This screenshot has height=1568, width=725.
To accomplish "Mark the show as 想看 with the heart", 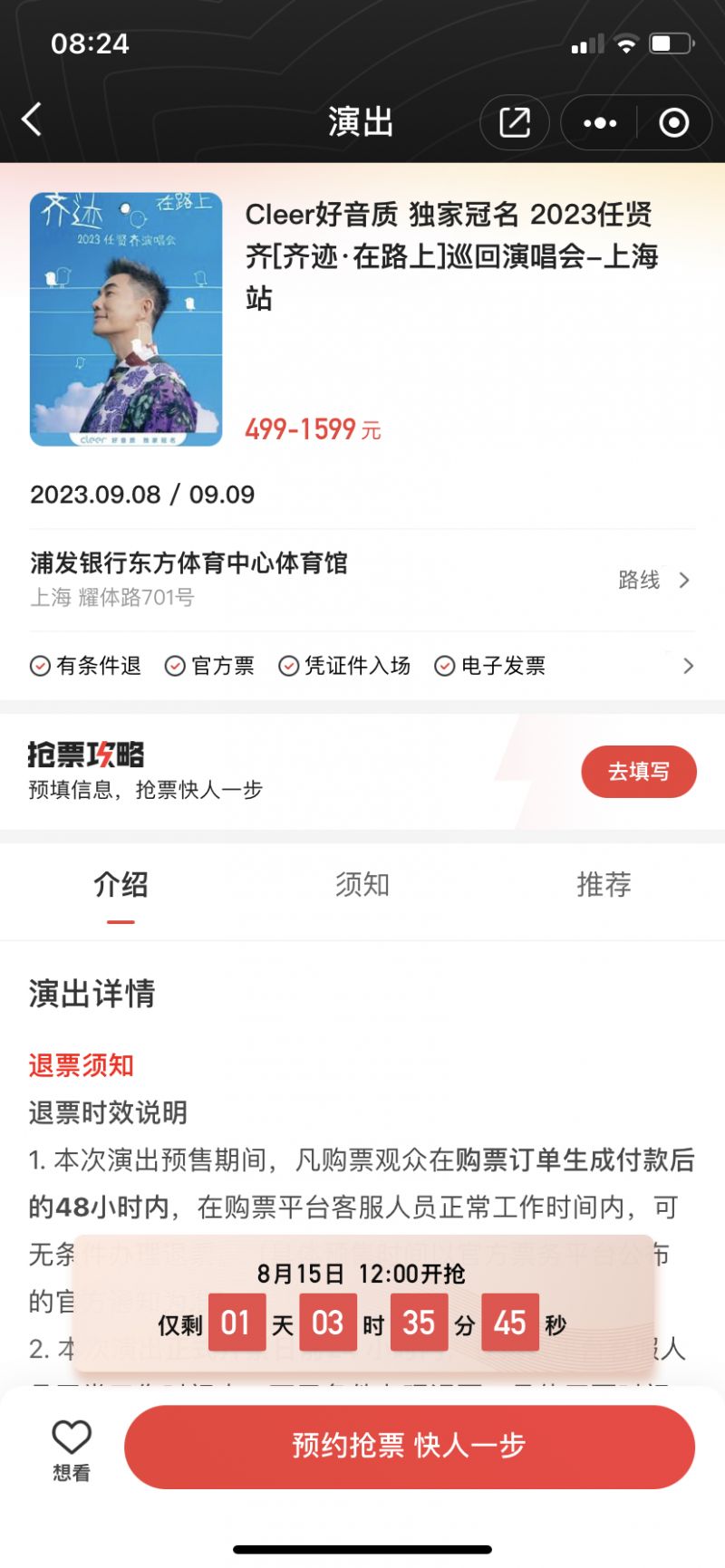I will coord(71,1449).
